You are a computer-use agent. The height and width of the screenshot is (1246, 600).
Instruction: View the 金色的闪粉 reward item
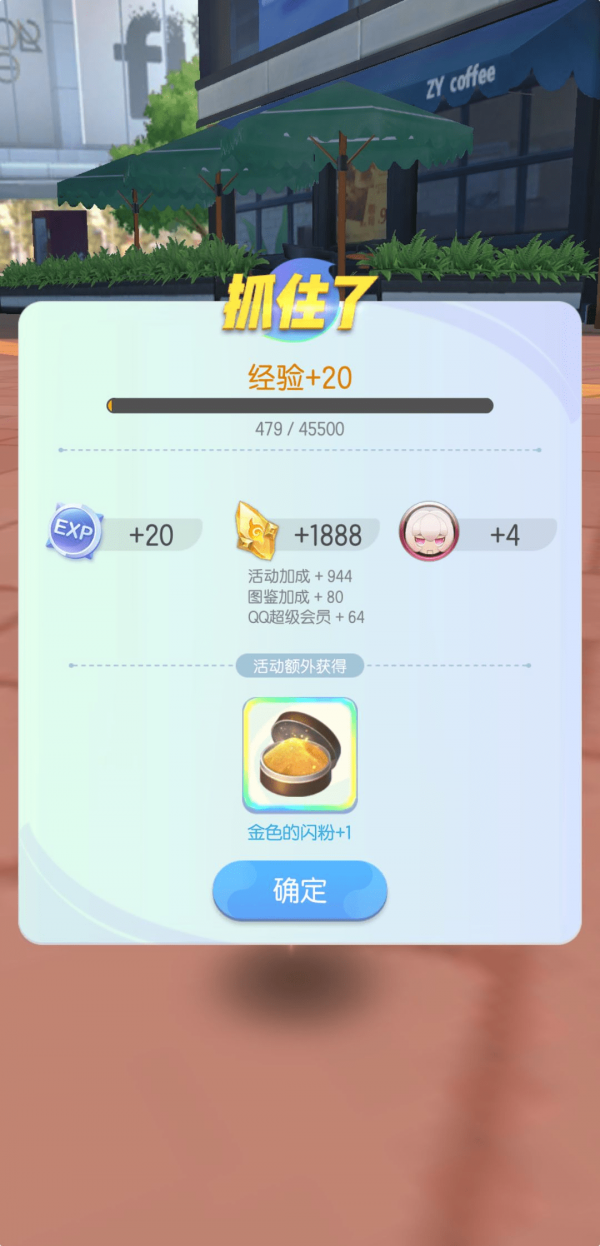click(x=300, y=755)
